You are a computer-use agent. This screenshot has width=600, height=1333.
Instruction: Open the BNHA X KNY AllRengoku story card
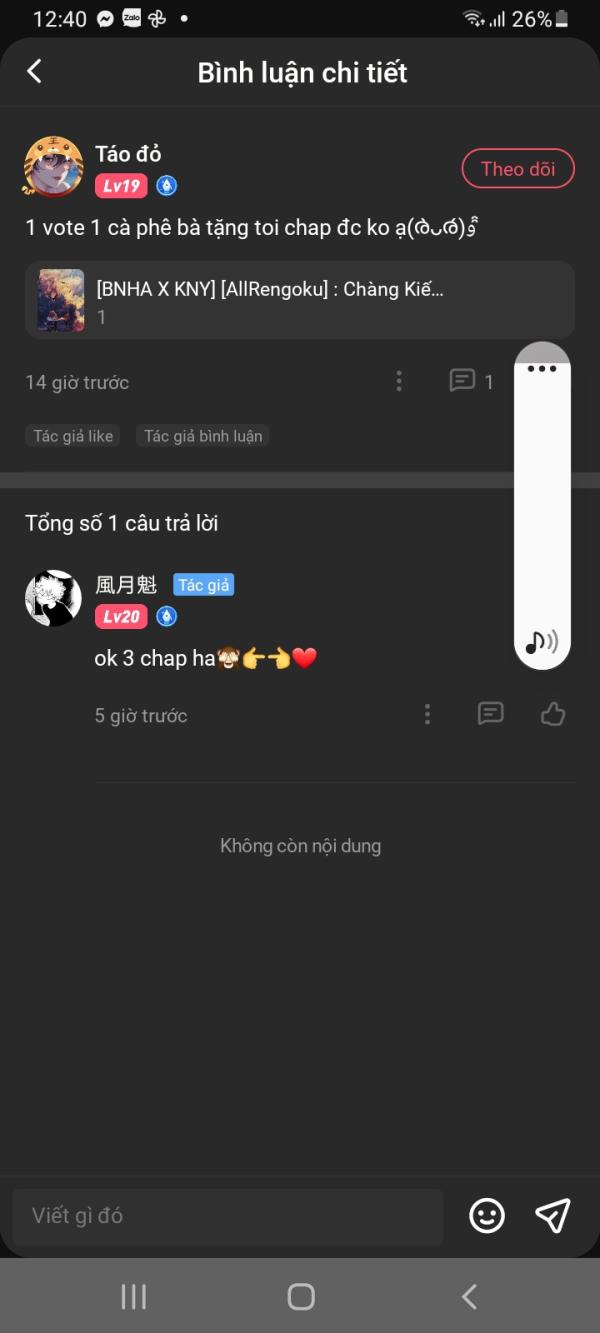(300, 300)
